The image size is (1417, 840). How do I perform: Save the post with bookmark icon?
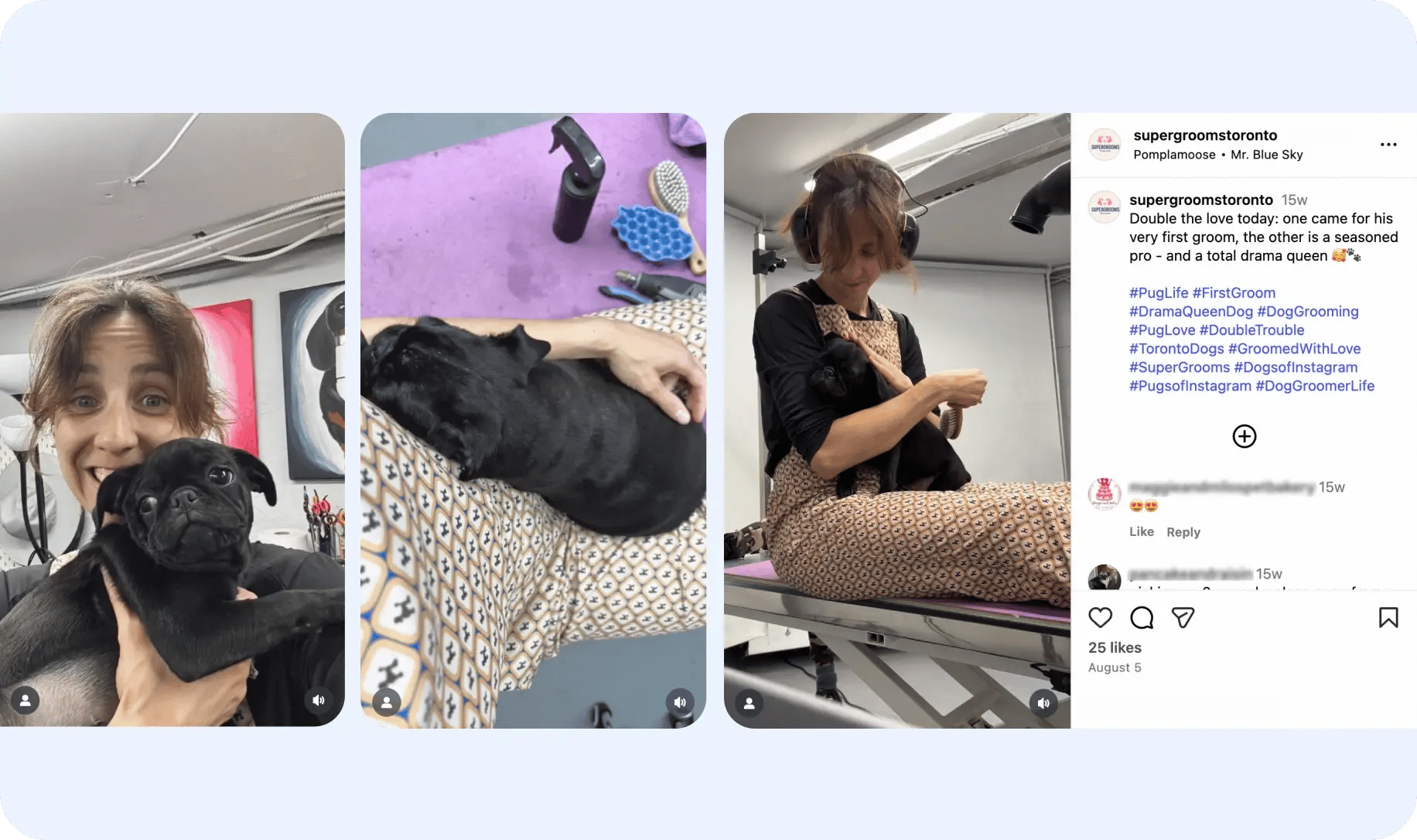(x=1388, y=617)
